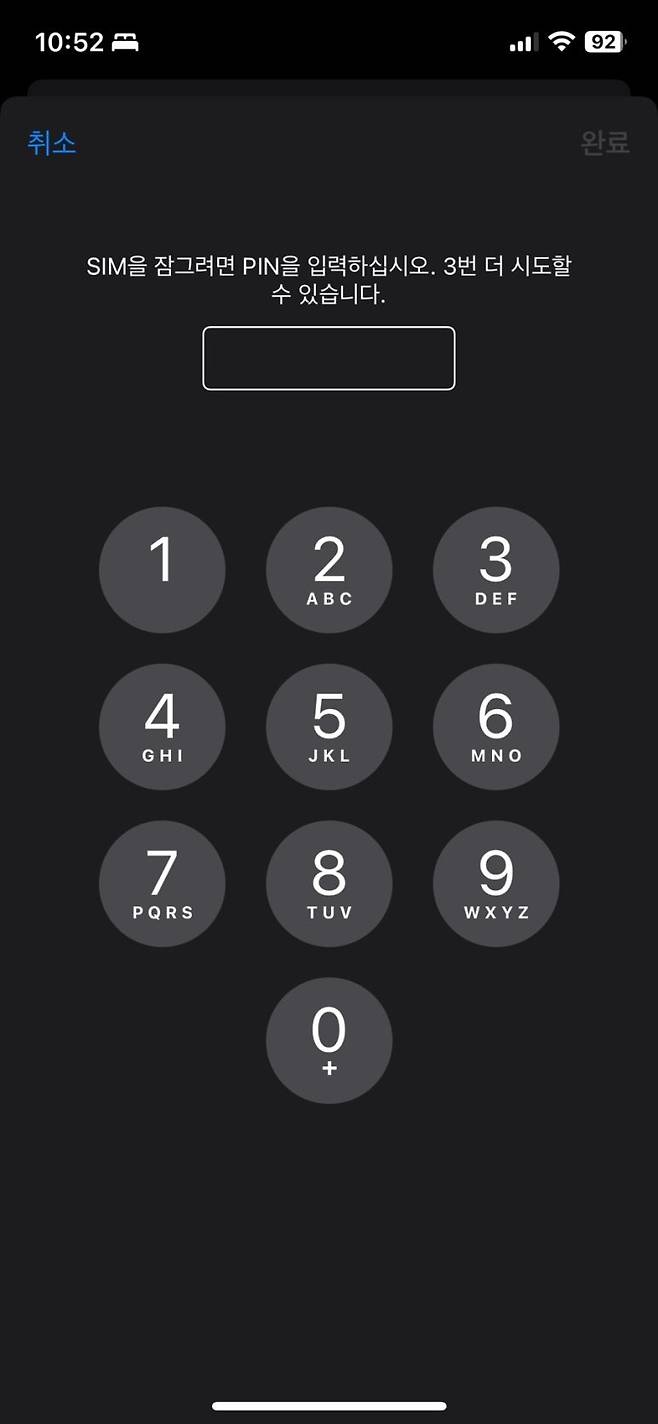The image size is (658, 1424).
Task: Enter digit 8 TUV
Action: point(329,884)
